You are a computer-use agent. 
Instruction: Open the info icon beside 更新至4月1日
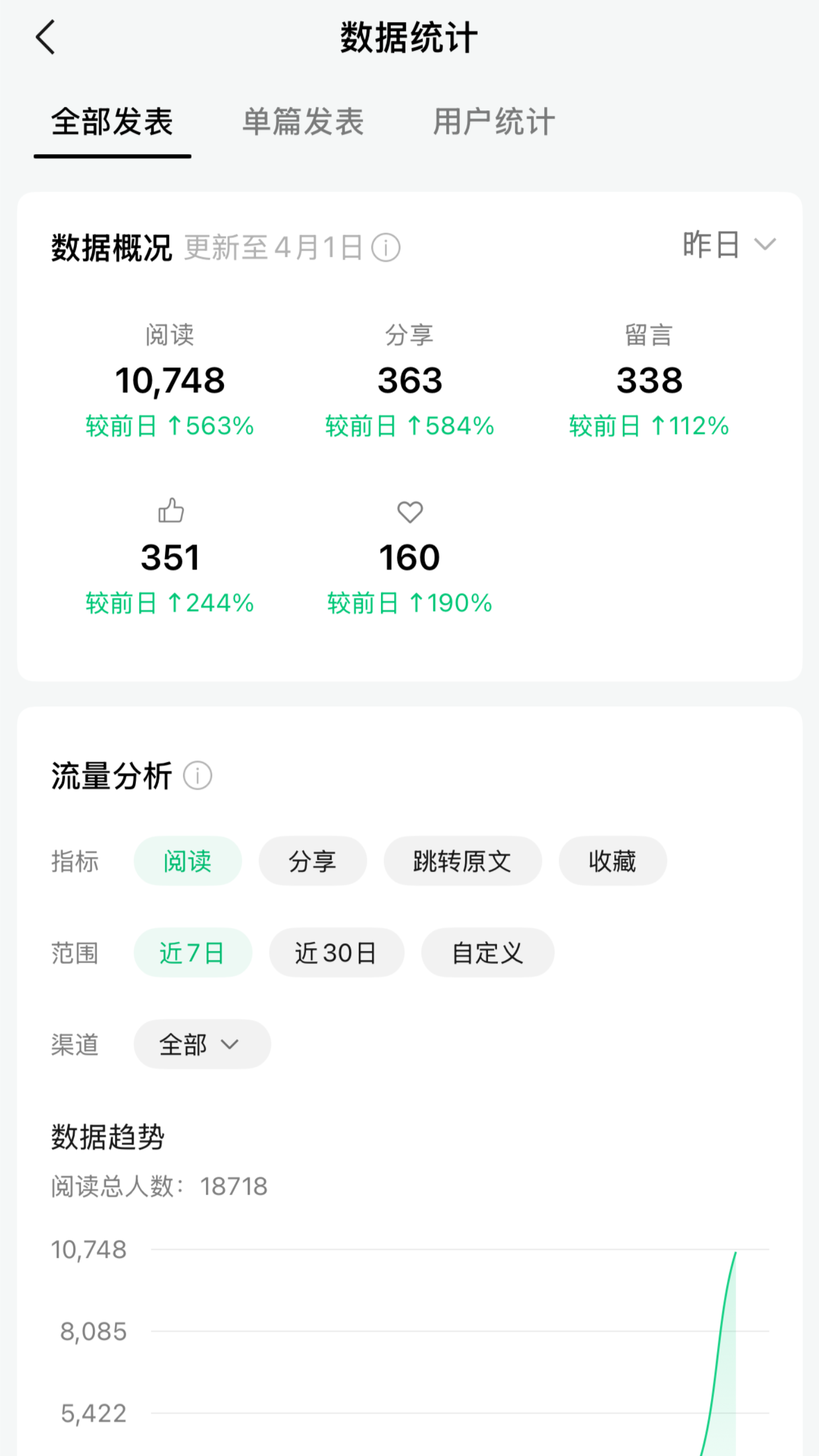(386, 248)
